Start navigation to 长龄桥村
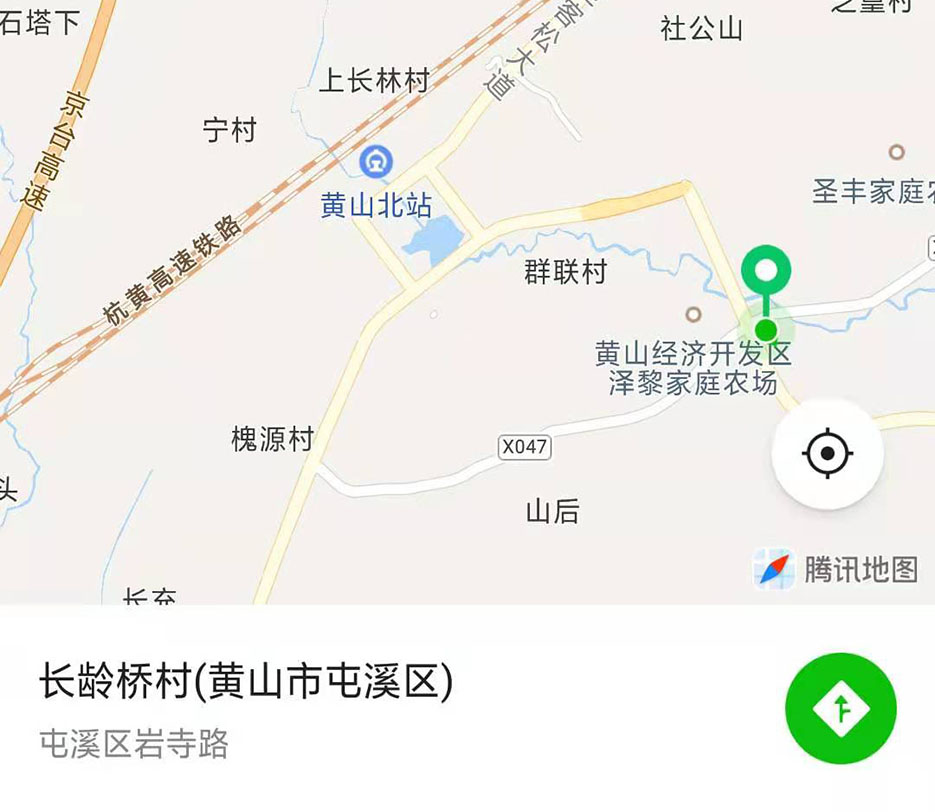 tap(840, 708)
